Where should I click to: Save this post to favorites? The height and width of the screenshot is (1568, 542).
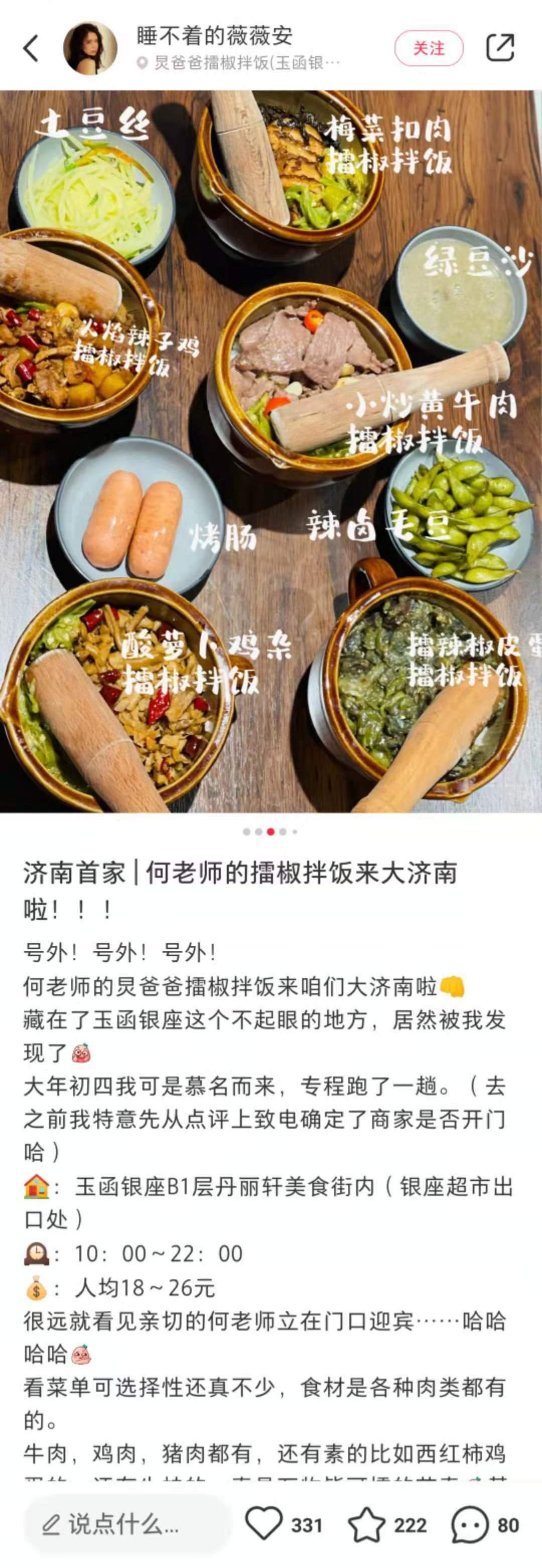pyautogui.click(x=367, y=1524)
